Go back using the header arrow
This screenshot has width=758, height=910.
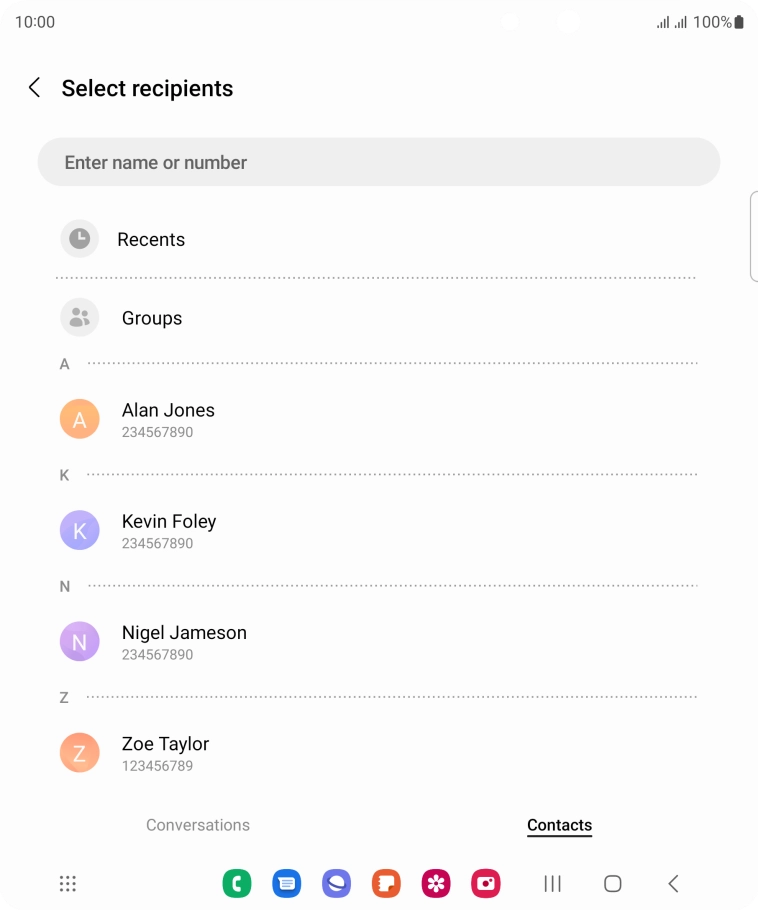point(34,88)
